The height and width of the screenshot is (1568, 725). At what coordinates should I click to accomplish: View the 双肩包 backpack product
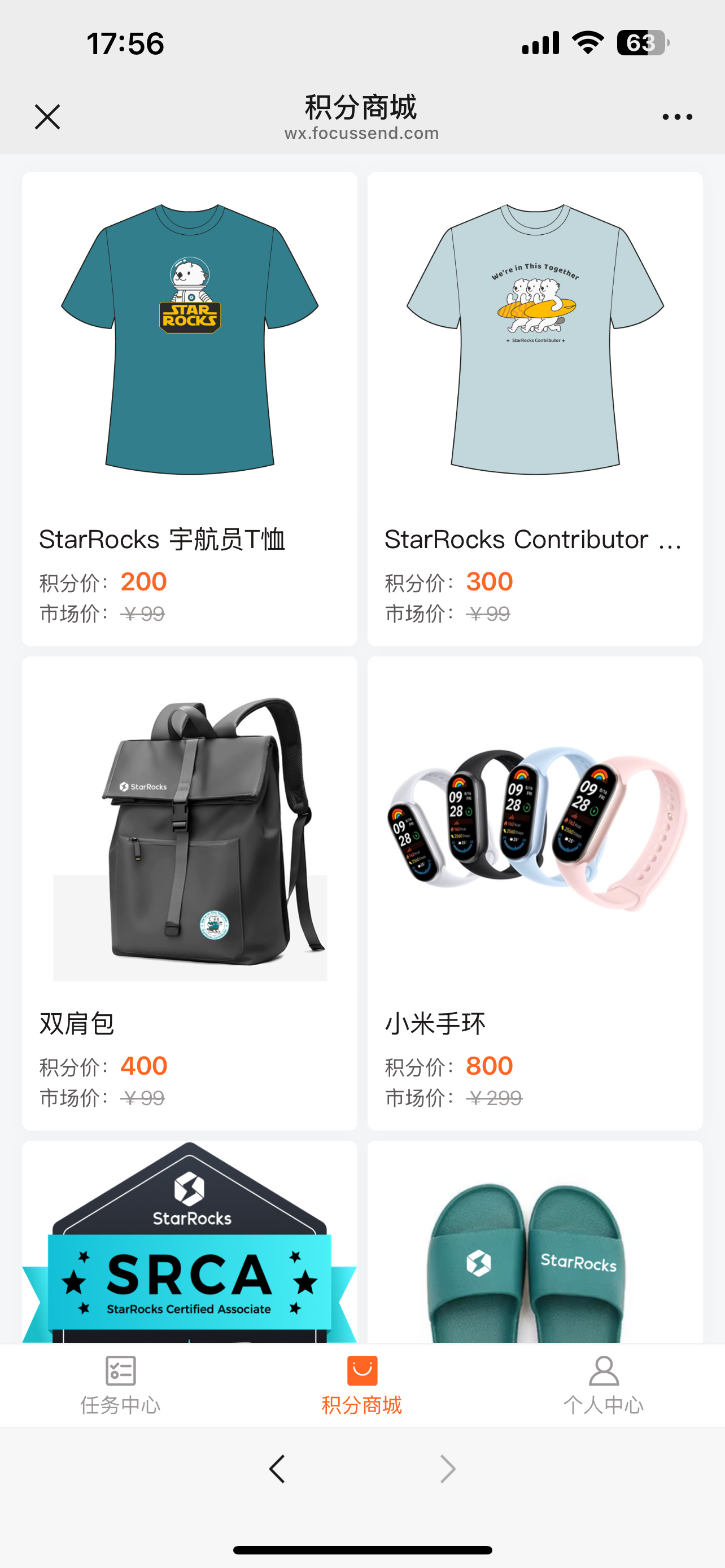point(189,892)
